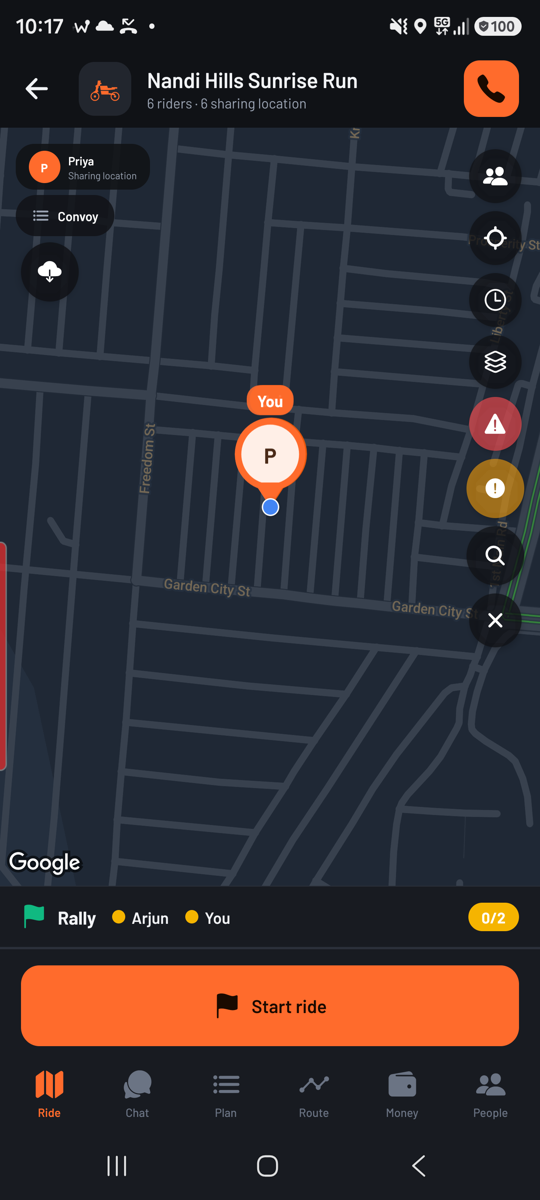
Task: Close the map tools with the X
Action: pyautogui.click(x=495, y=621)
